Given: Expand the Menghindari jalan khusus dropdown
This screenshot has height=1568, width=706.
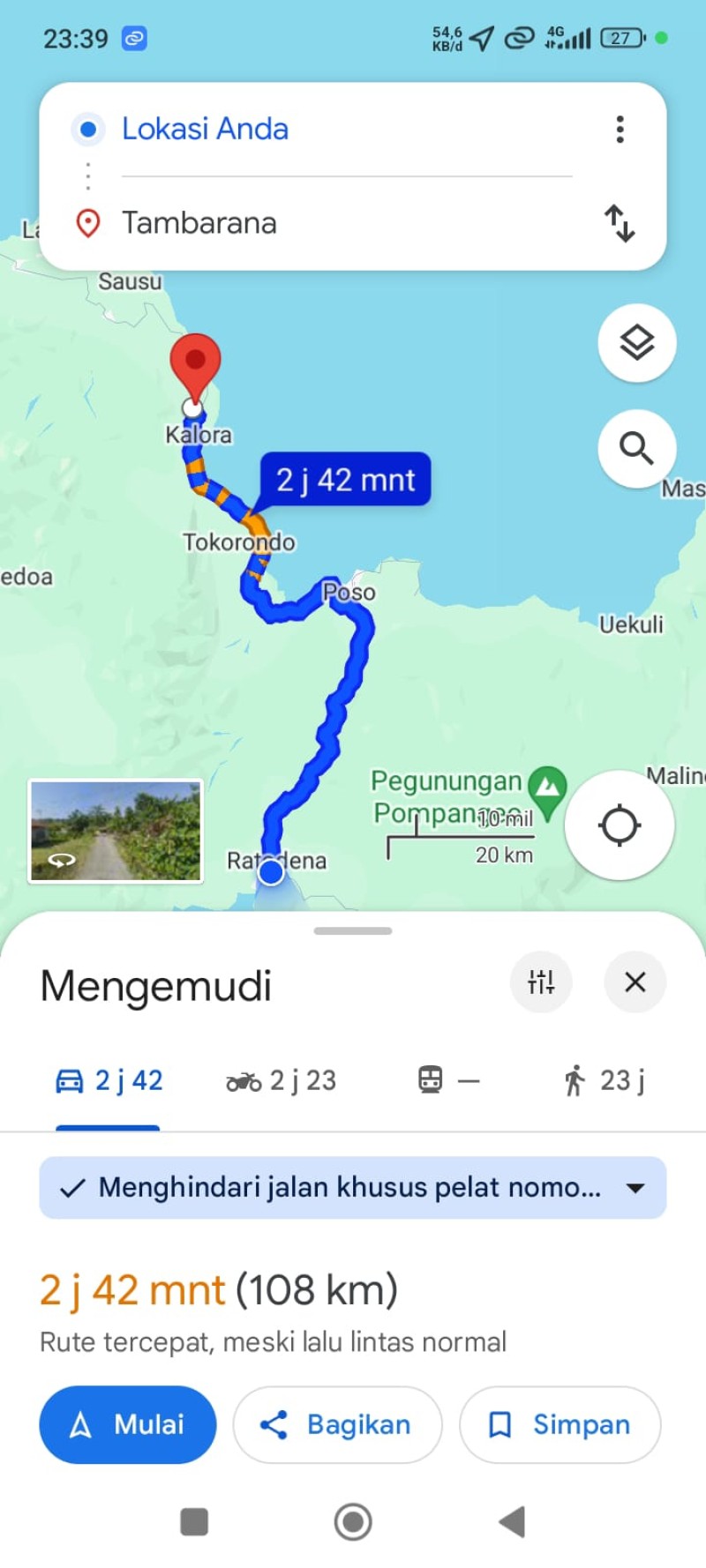Looking at the screenshot, I should pos(353,1187).
